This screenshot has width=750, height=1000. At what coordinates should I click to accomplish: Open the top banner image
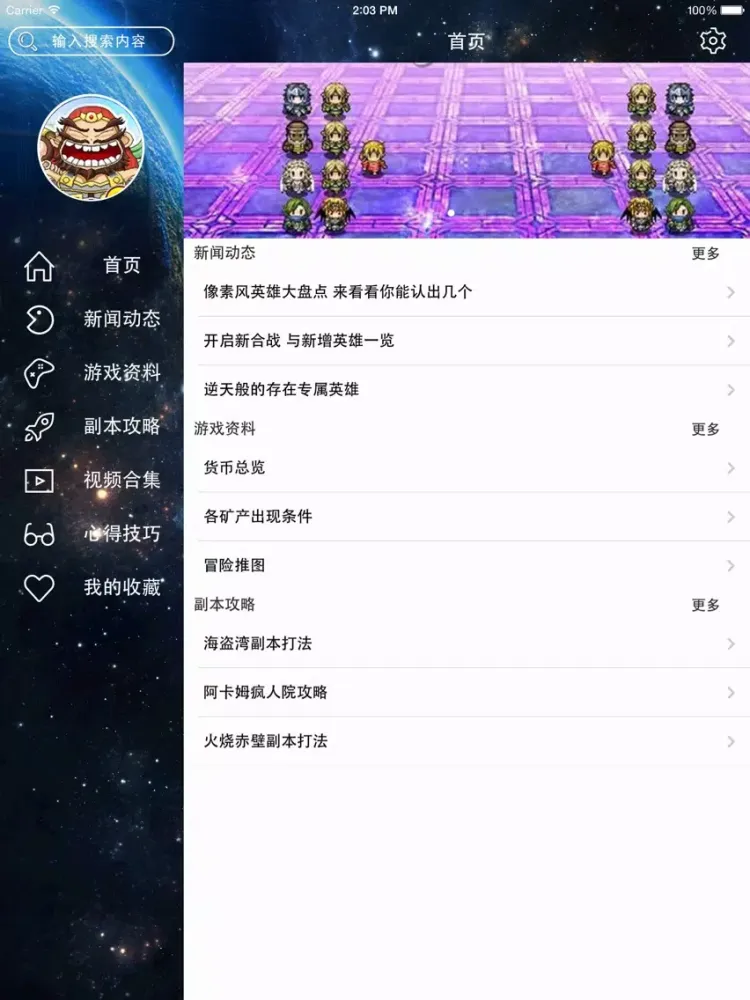[466, 150]
